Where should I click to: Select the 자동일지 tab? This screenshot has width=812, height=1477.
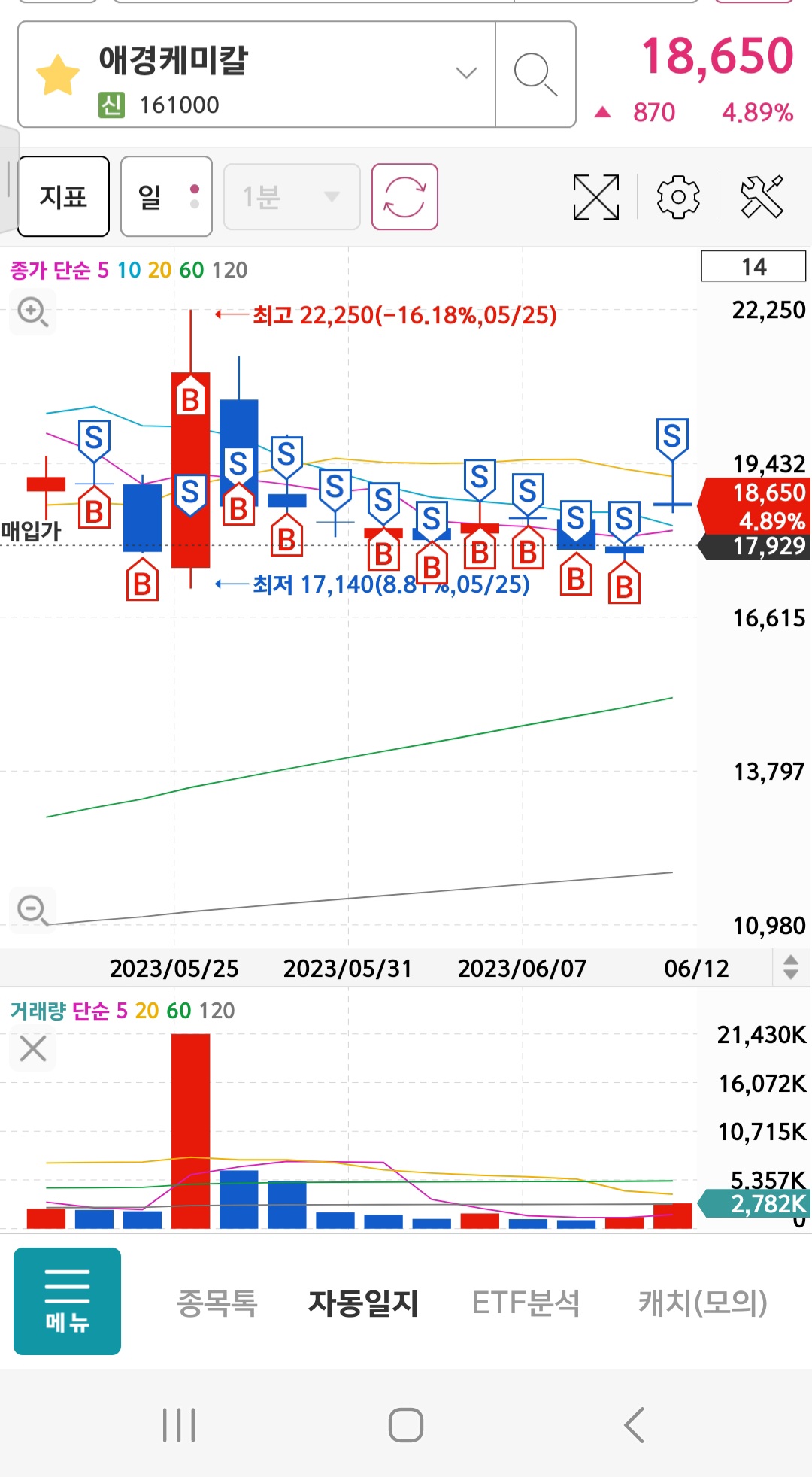coord(363,1303)
